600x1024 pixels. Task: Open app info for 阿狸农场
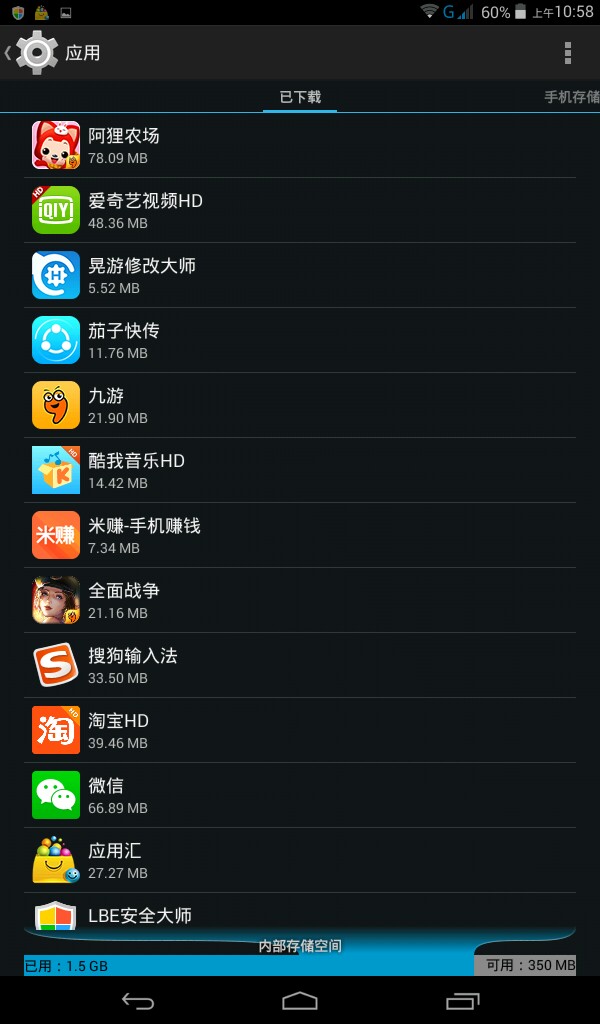300,145
